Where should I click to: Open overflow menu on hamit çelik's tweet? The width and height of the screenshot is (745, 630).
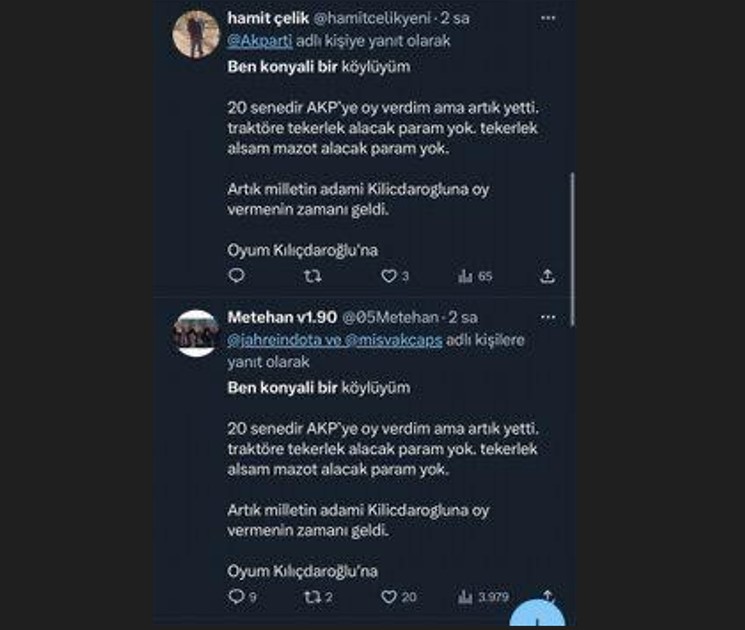click(x=548, y=19)
